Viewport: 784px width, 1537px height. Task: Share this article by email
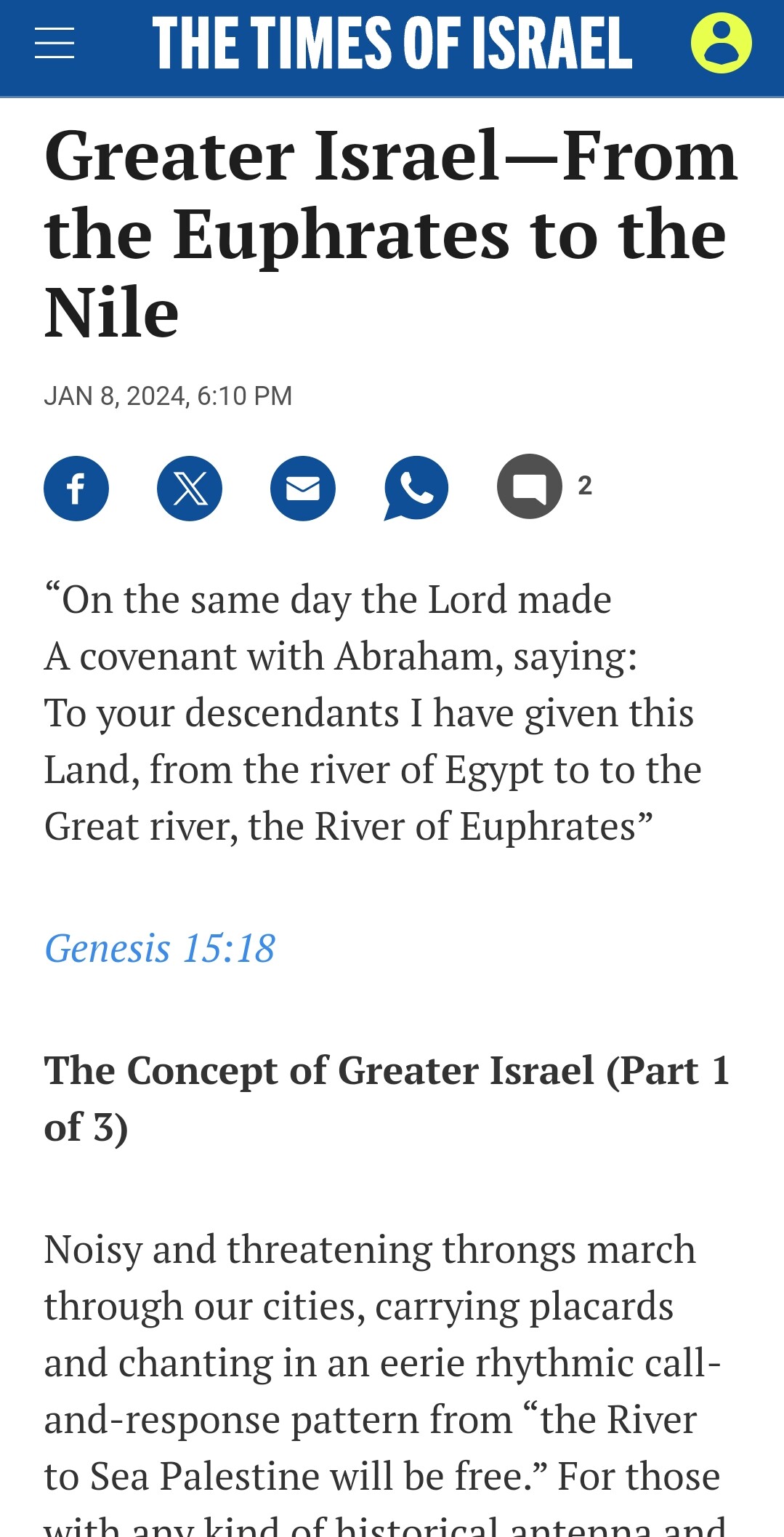point(303,488)
